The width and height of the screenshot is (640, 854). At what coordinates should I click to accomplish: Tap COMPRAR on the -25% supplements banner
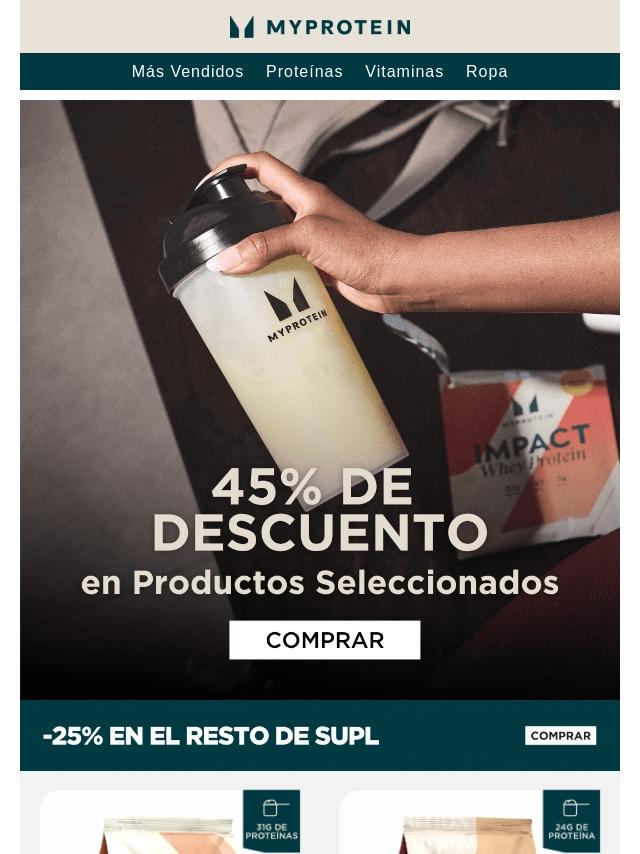(560, 736)
